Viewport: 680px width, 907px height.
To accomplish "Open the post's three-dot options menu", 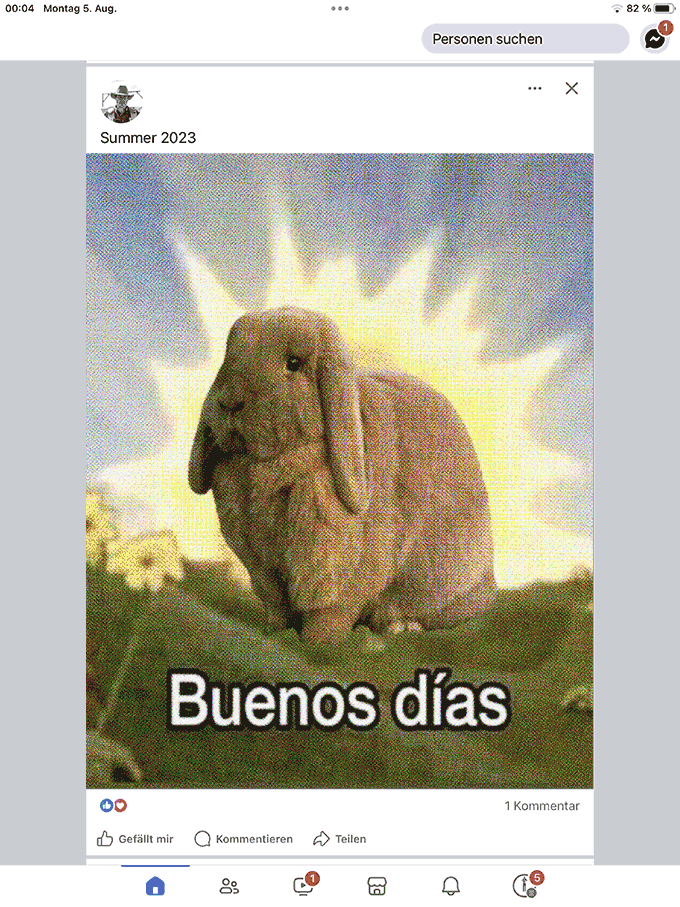I will 535,88.
